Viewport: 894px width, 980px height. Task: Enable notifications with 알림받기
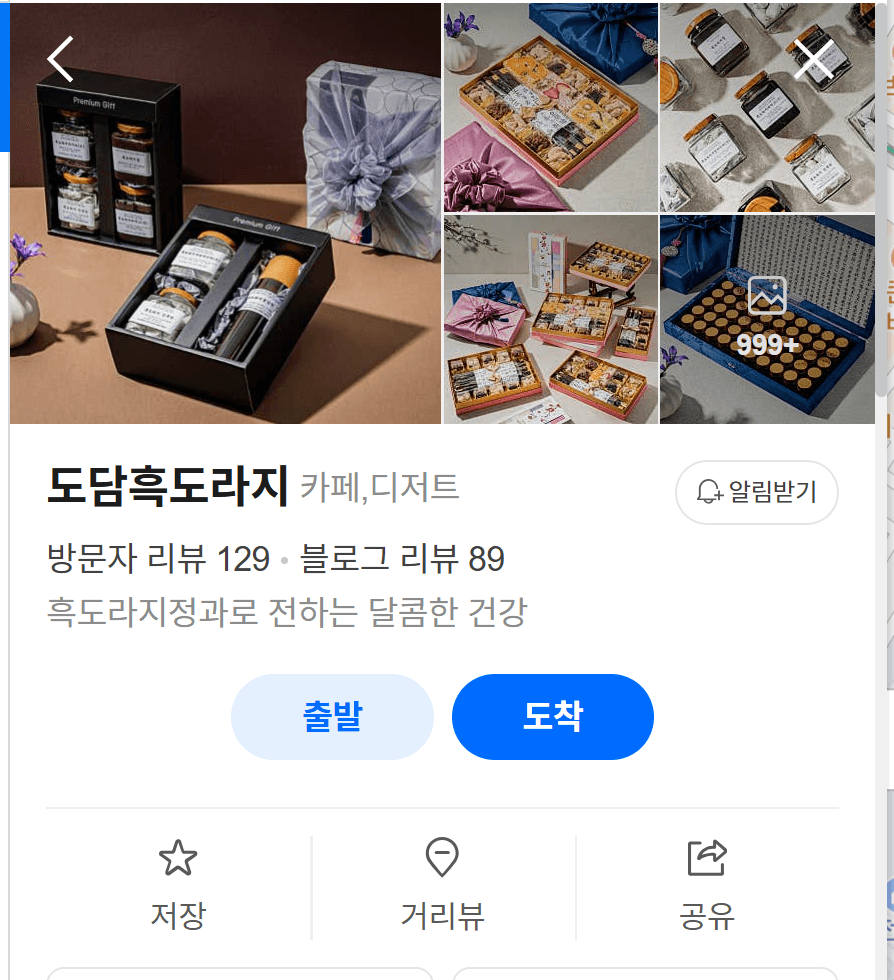(x=757, y=492)
